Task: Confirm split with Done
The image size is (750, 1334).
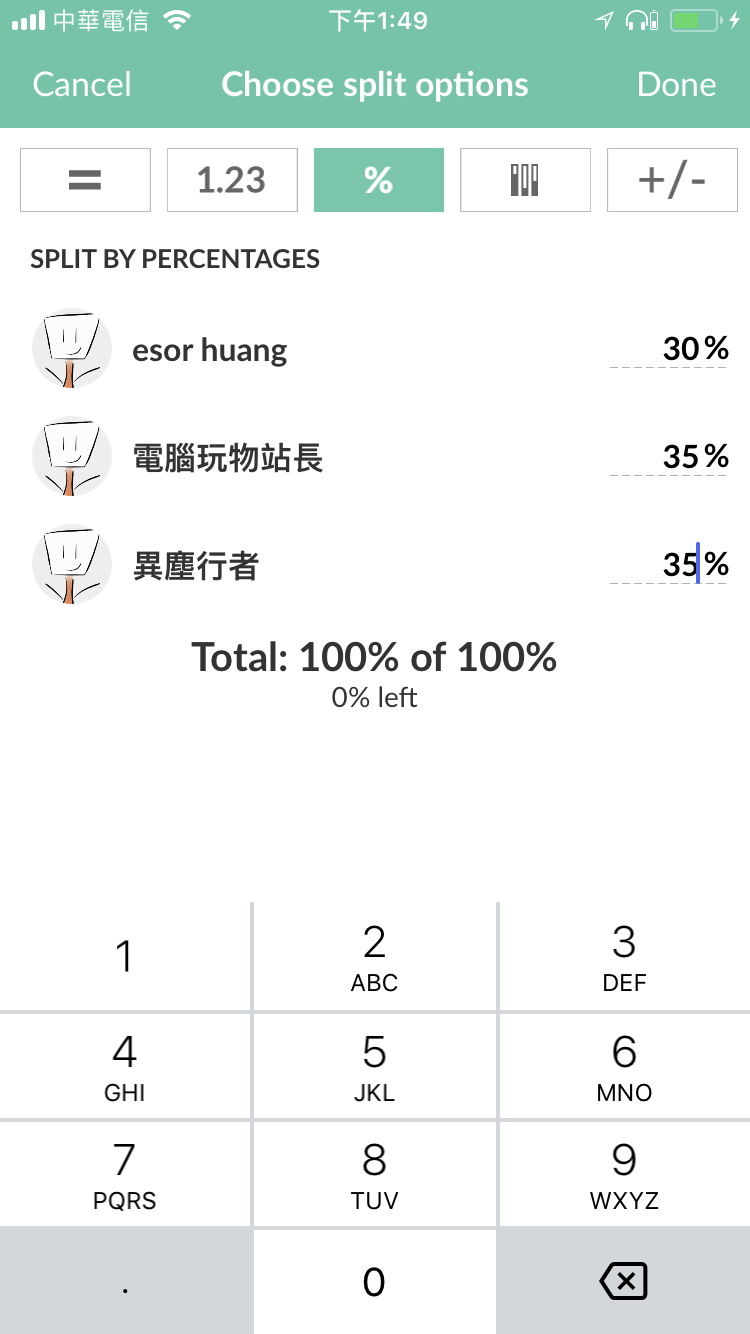Action: 676,85
